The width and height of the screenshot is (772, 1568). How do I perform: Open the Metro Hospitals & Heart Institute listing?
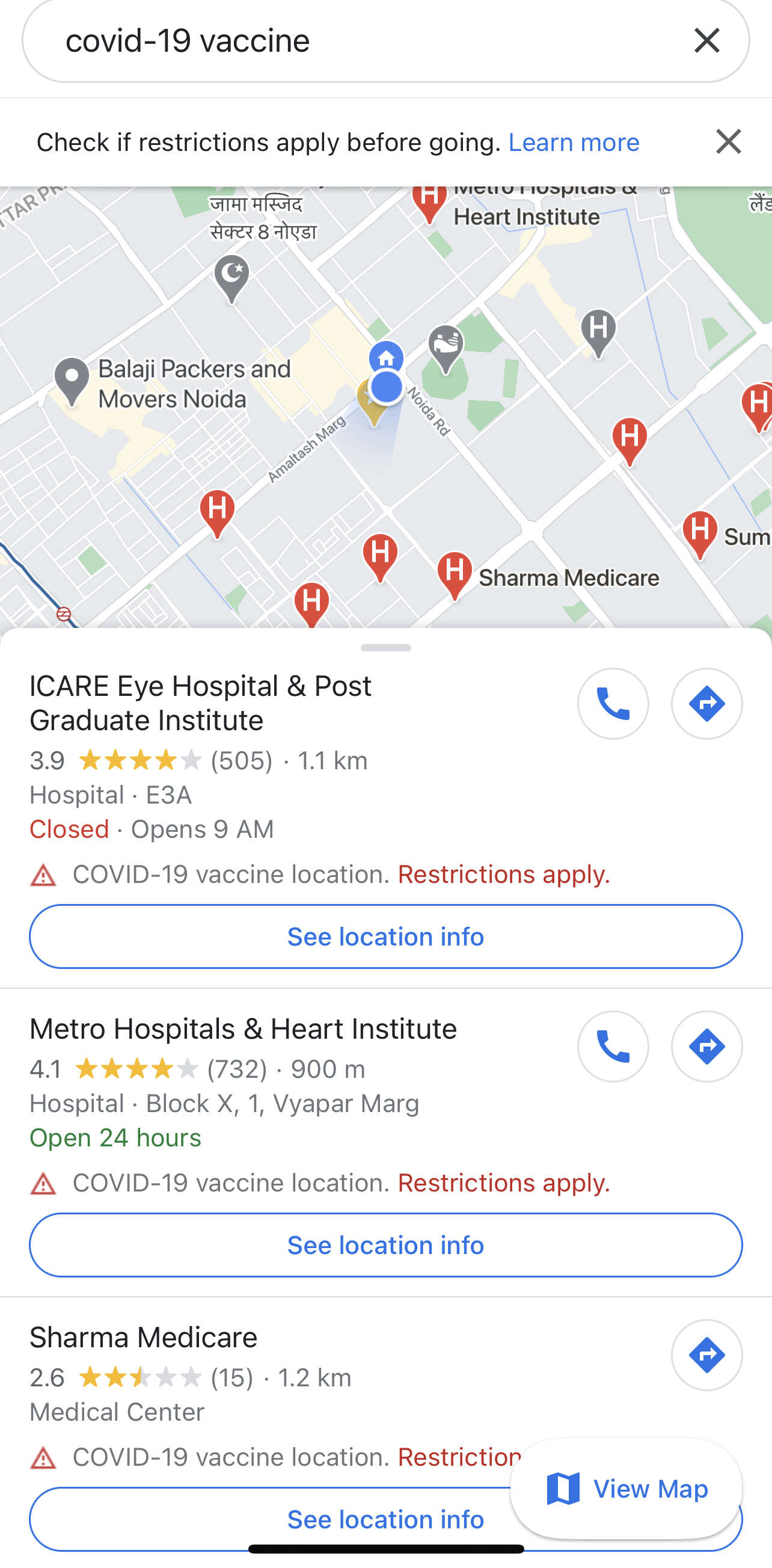(x=243, y=1029)
